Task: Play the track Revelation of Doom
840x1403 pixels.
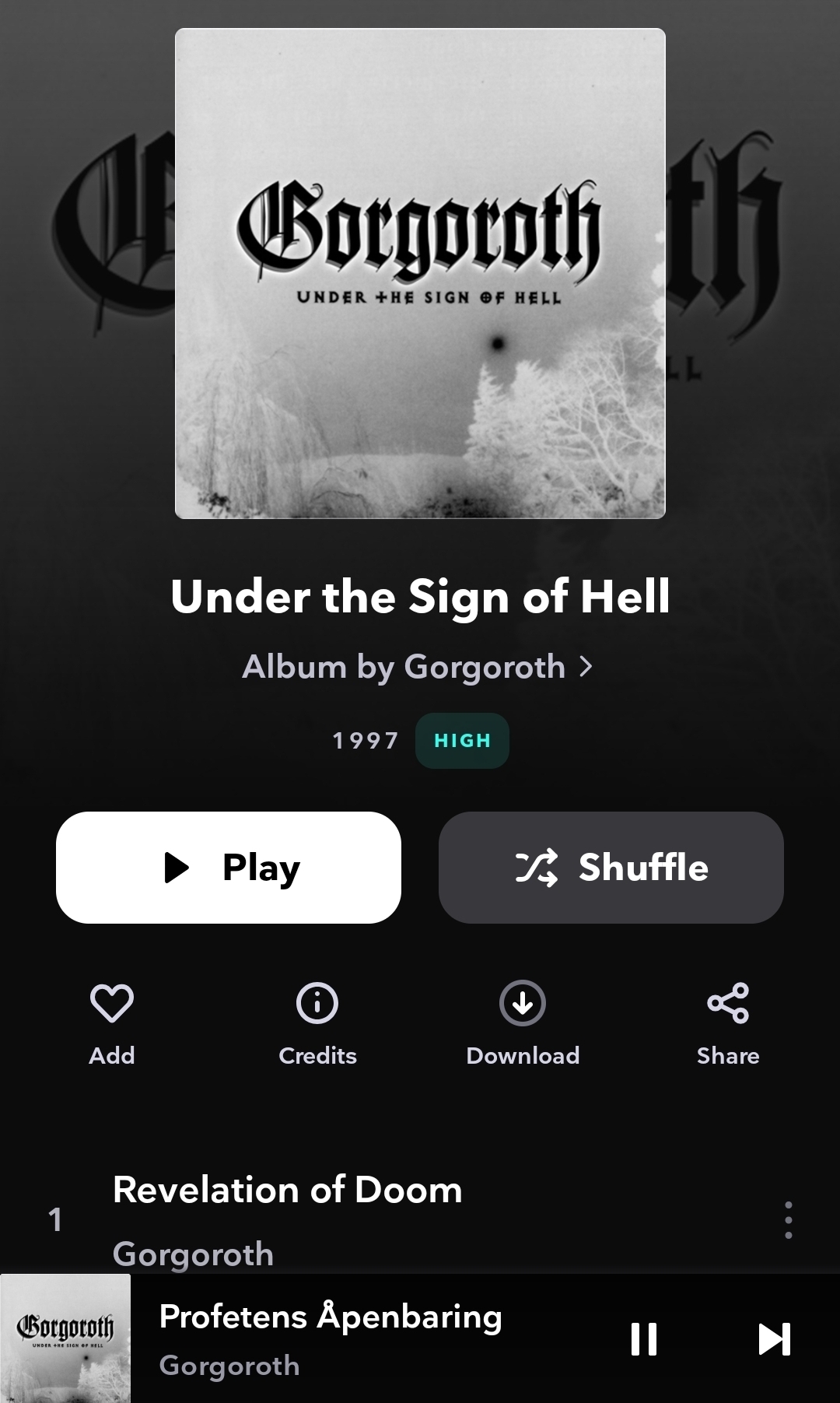Action: pos(288,1205)
